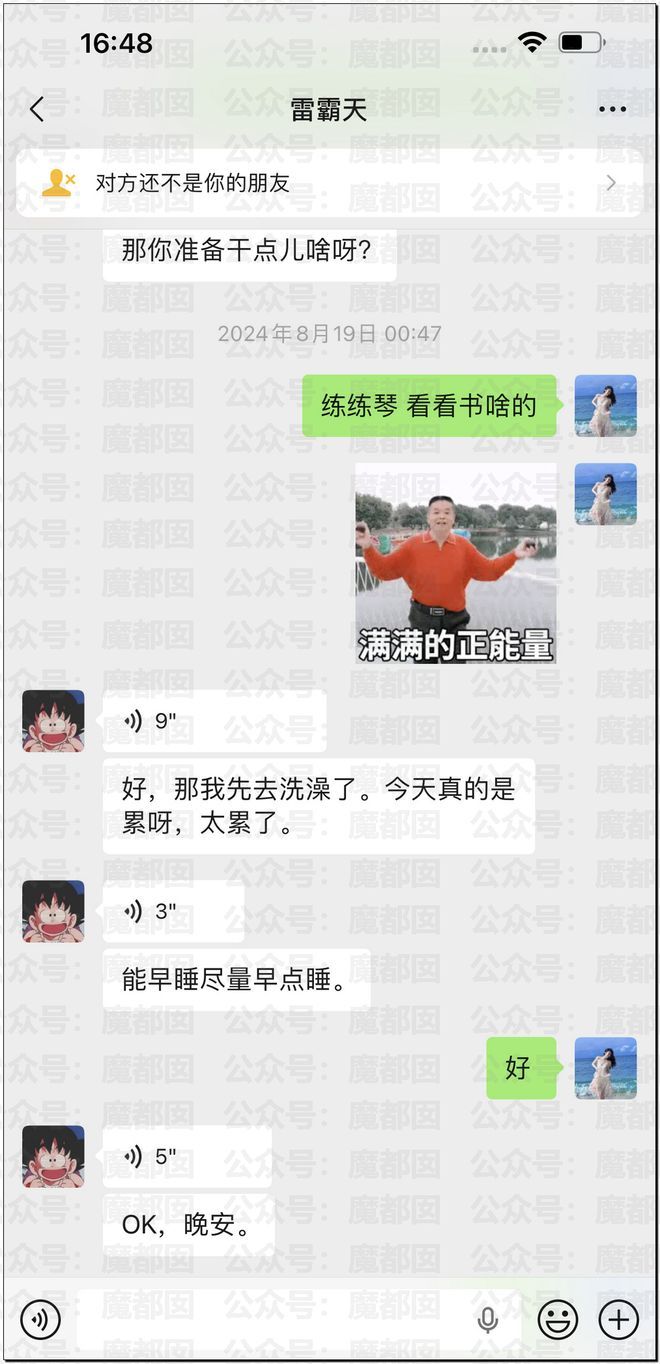Play the 3-second voice message
660x1364 pixels.
[173, 911]
